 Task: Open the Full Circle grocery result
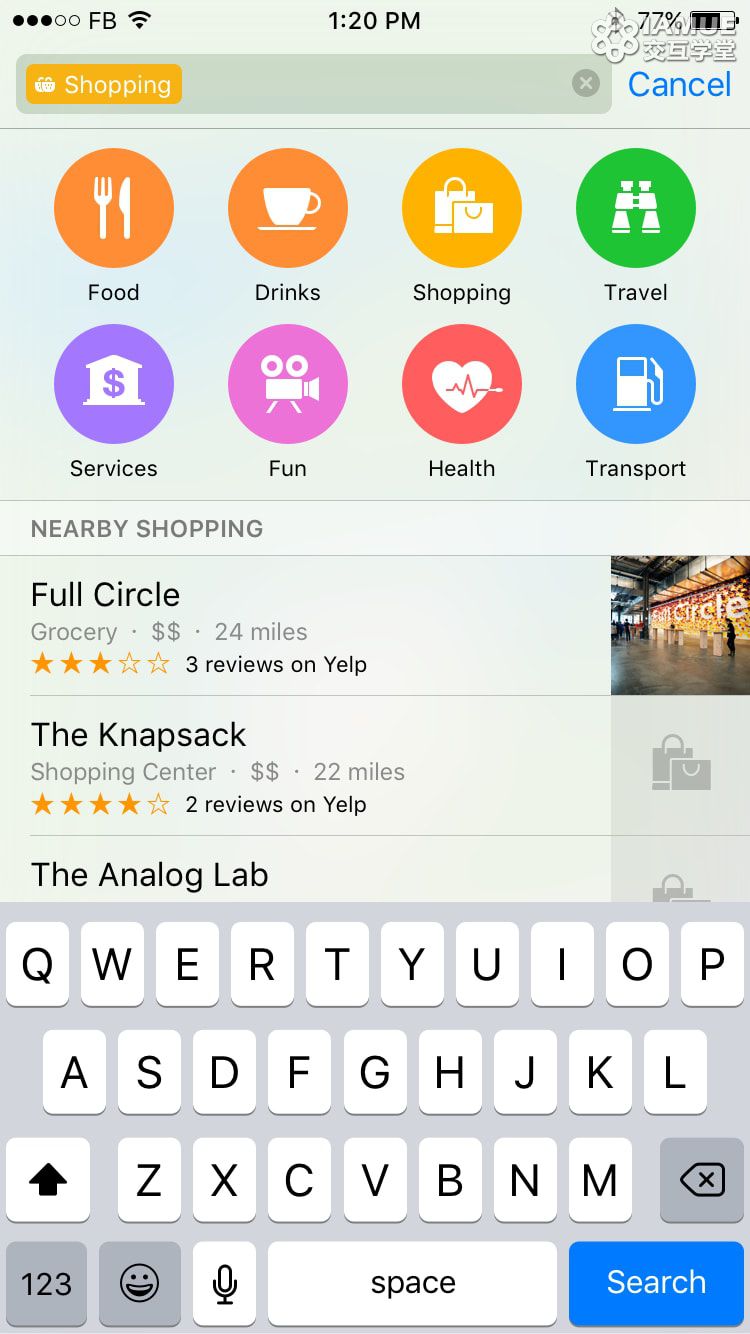coord(375,626)
